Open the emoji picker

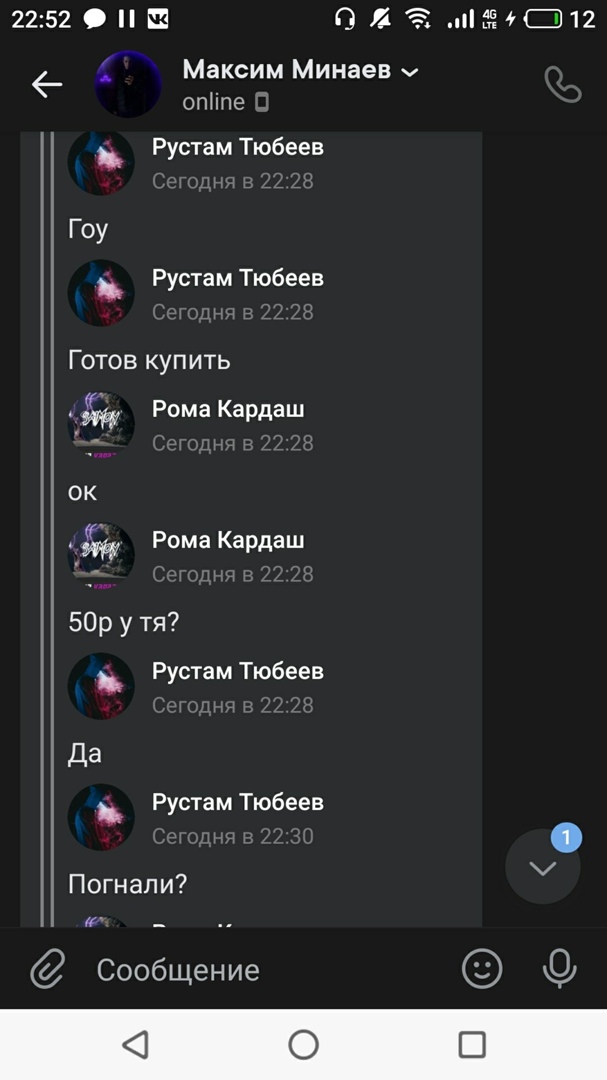pos(482,969)
